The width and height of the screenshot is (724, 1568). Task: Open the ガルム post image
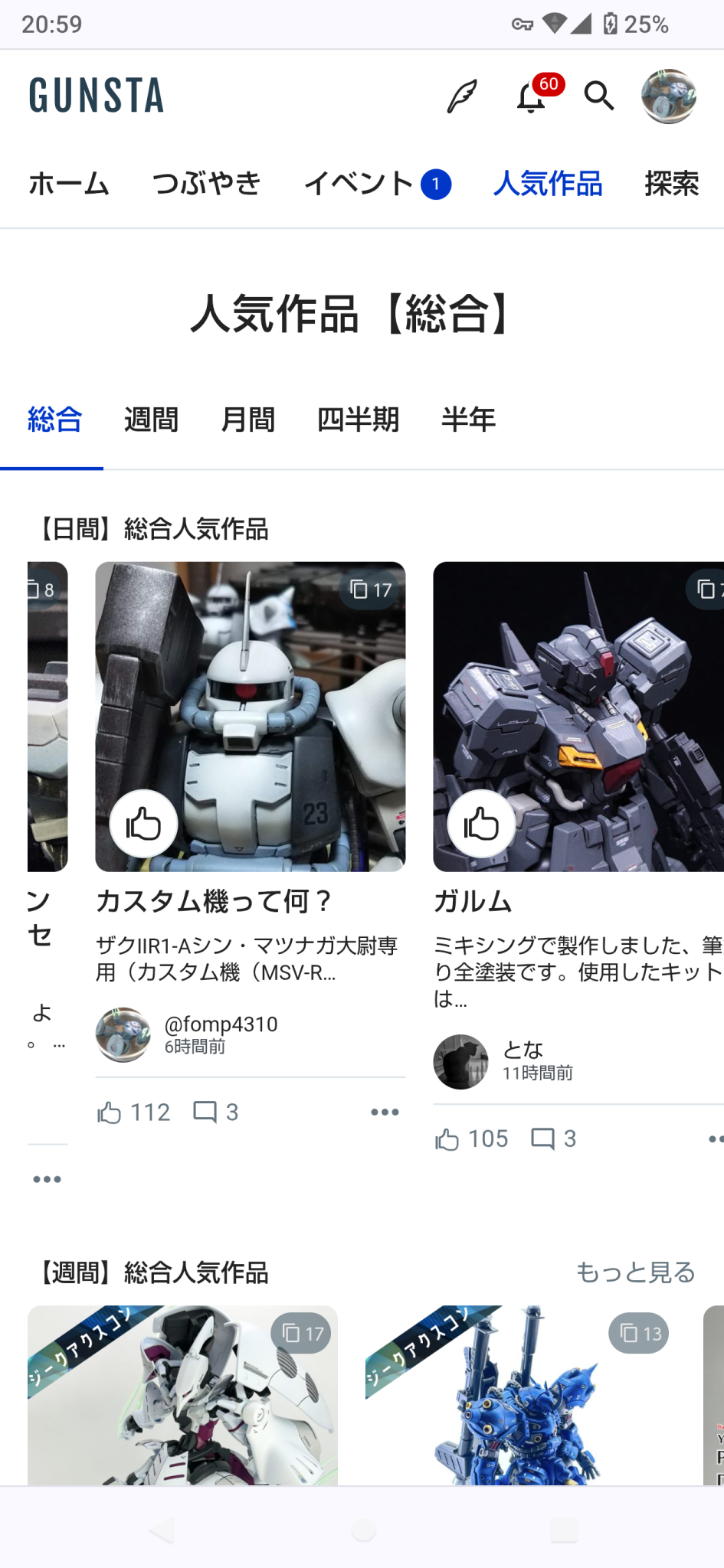click(578, 689)
